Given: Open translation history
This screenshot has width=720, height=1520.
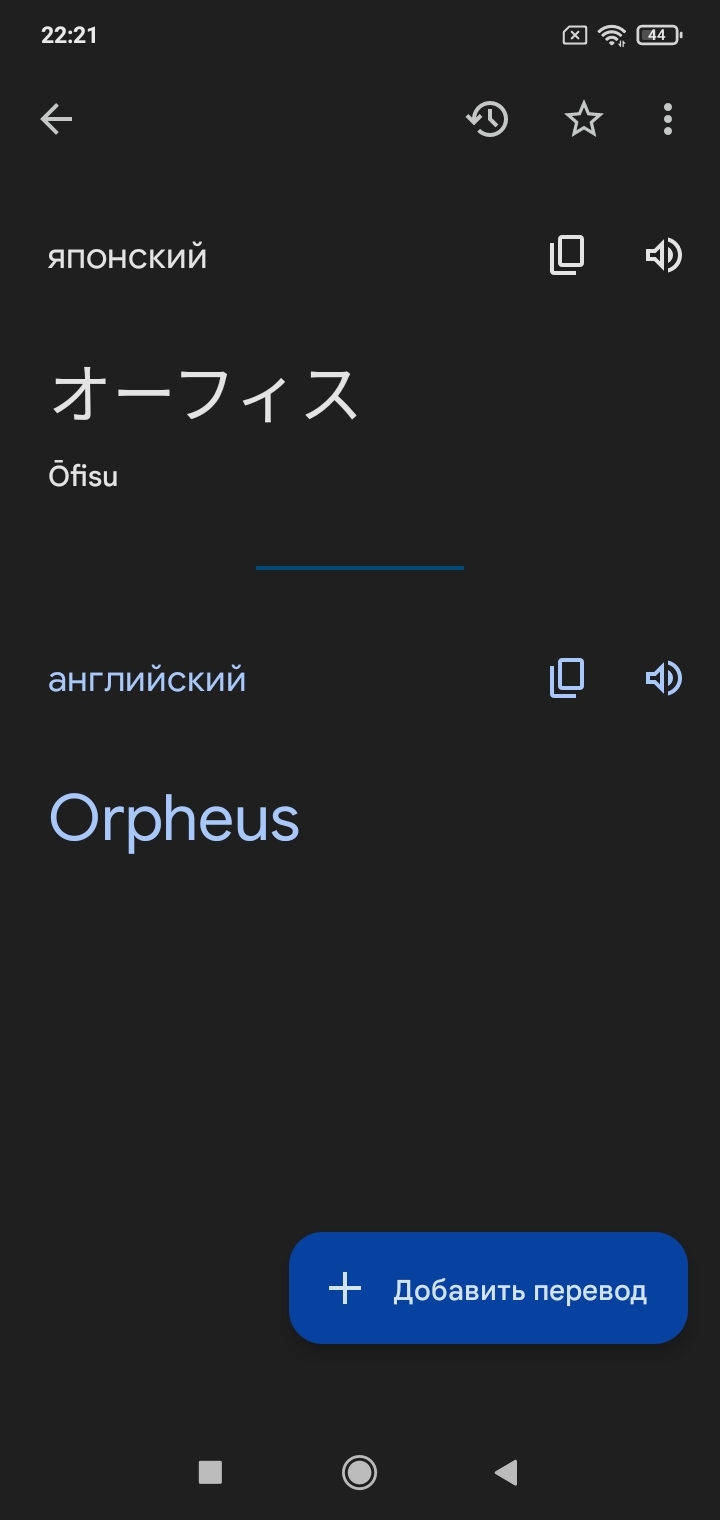Looking at the screenshot, I should 487,120.
